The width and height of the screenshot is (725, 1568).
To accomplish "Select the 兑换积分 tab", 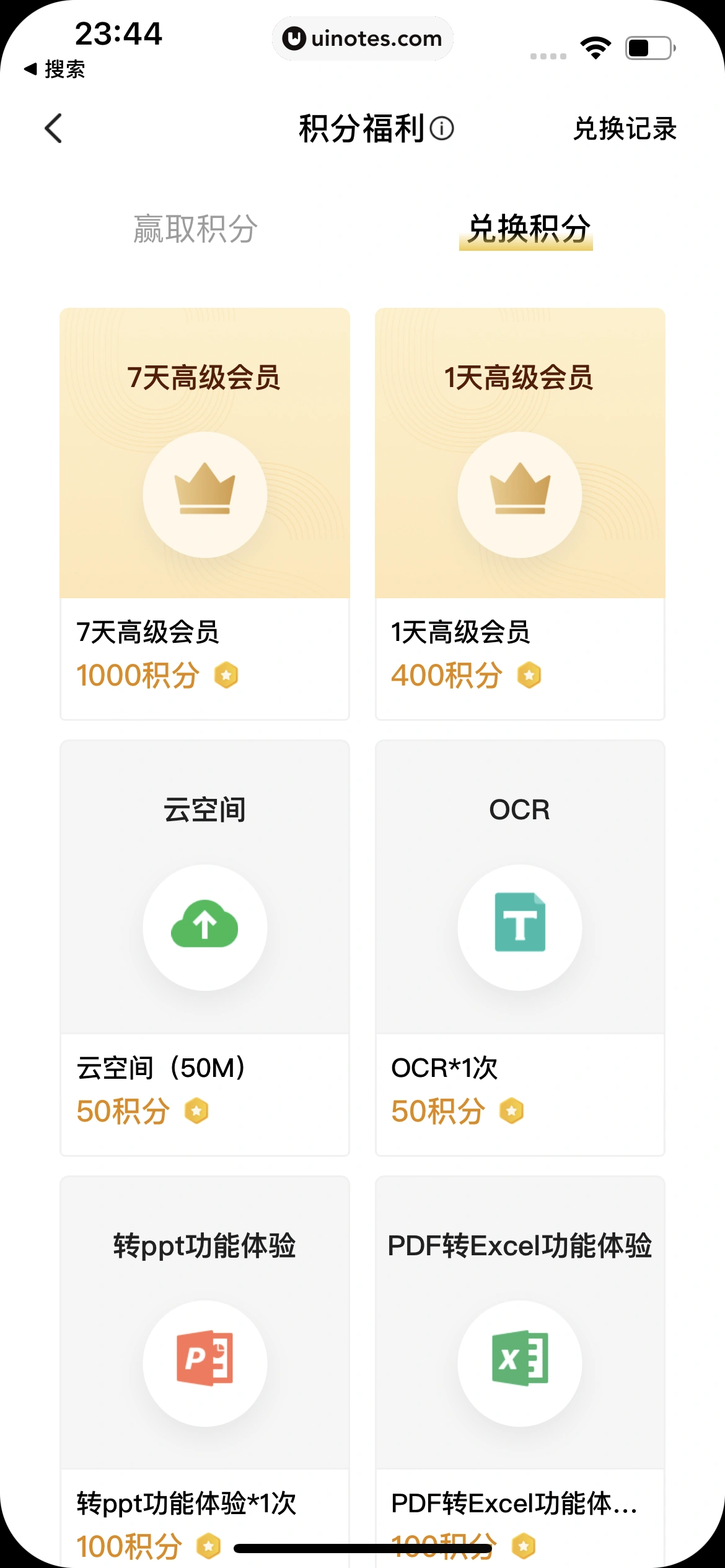I will (527, 229).
